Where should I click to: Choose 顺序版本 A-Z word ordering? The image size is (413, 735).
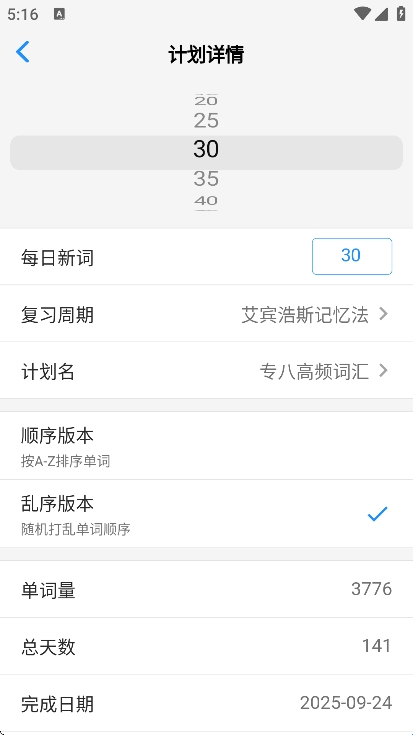pyautogui.click(x=206, y=446)
